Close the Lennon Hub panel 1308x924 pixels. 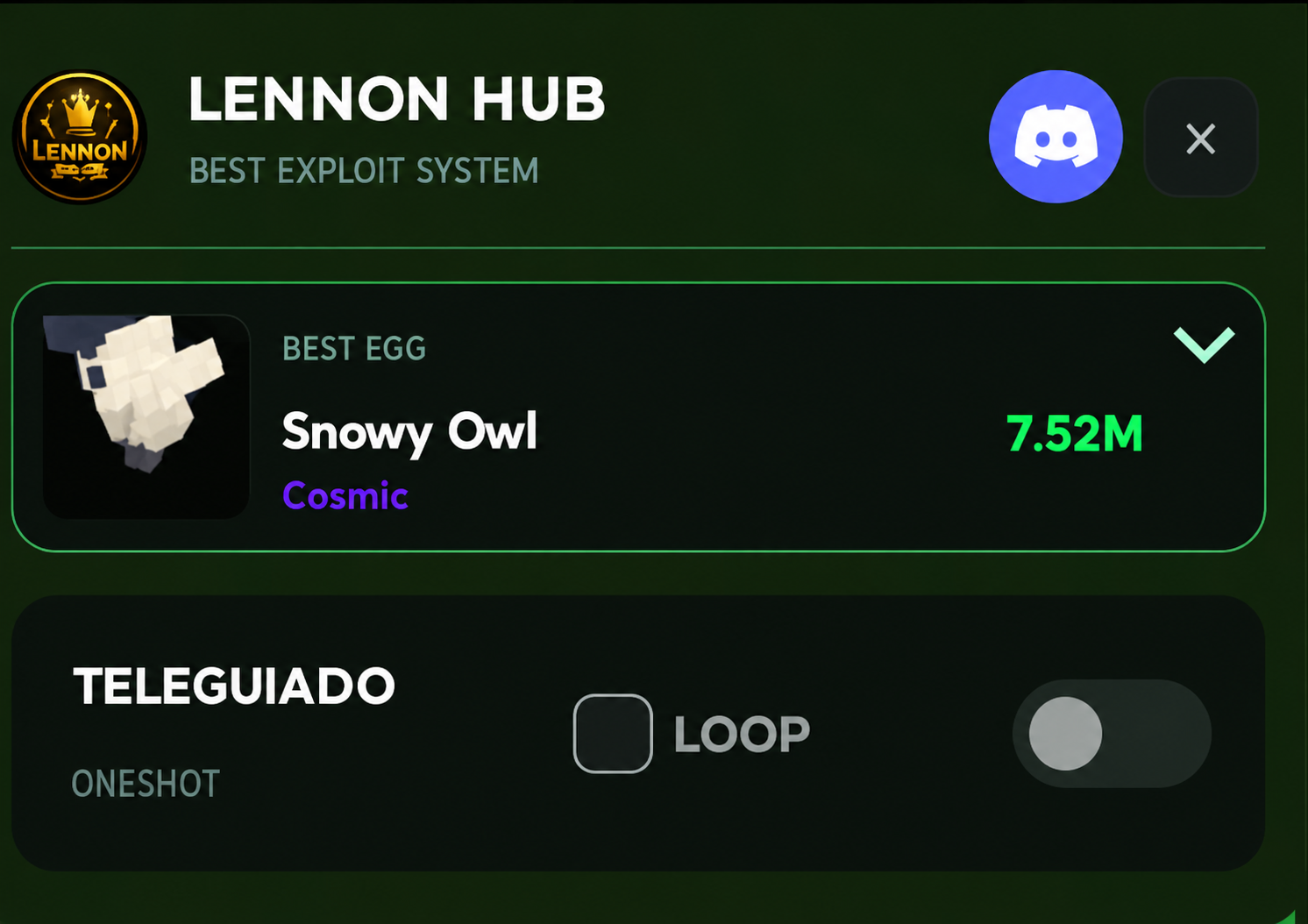(1201, 138)
